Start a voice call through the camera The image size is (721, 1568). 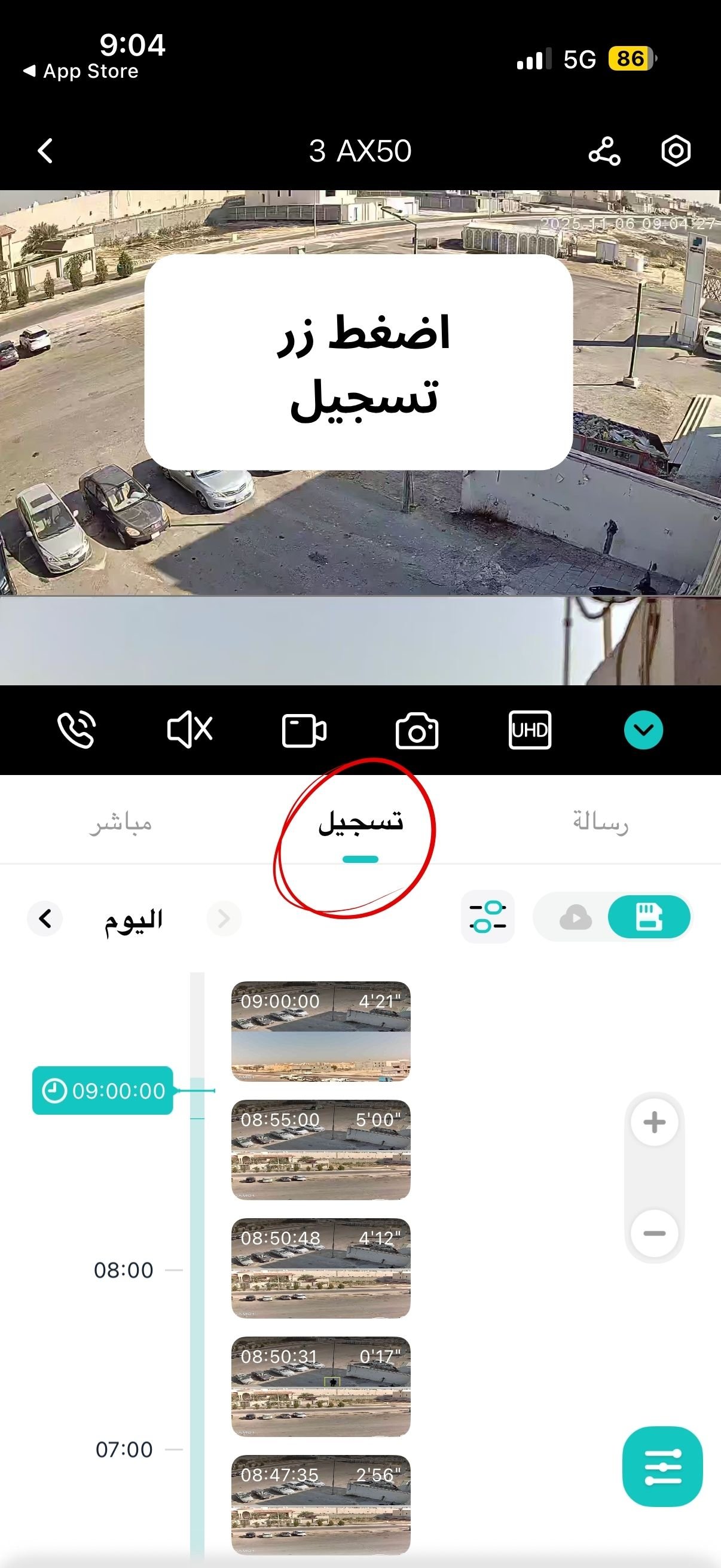point(77,729)
